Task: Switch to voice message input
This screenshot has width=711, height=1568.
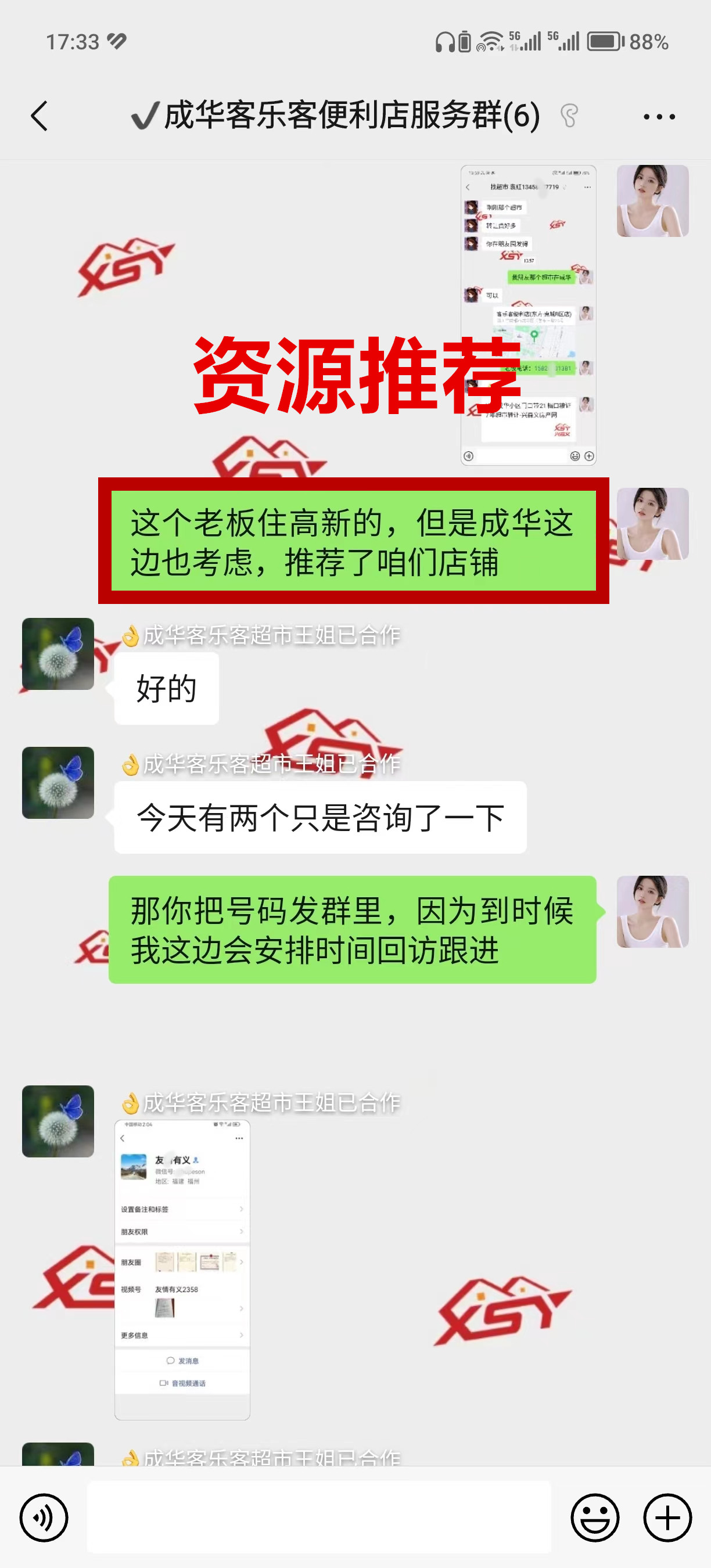Action: click(x=44, y=1517)
